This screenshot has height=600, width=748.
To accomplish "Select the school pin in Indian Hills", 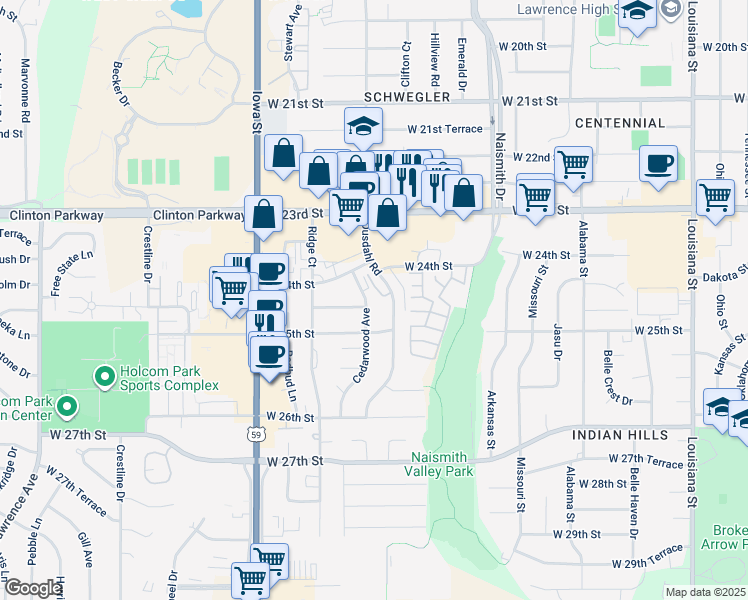I will (720, 406).
